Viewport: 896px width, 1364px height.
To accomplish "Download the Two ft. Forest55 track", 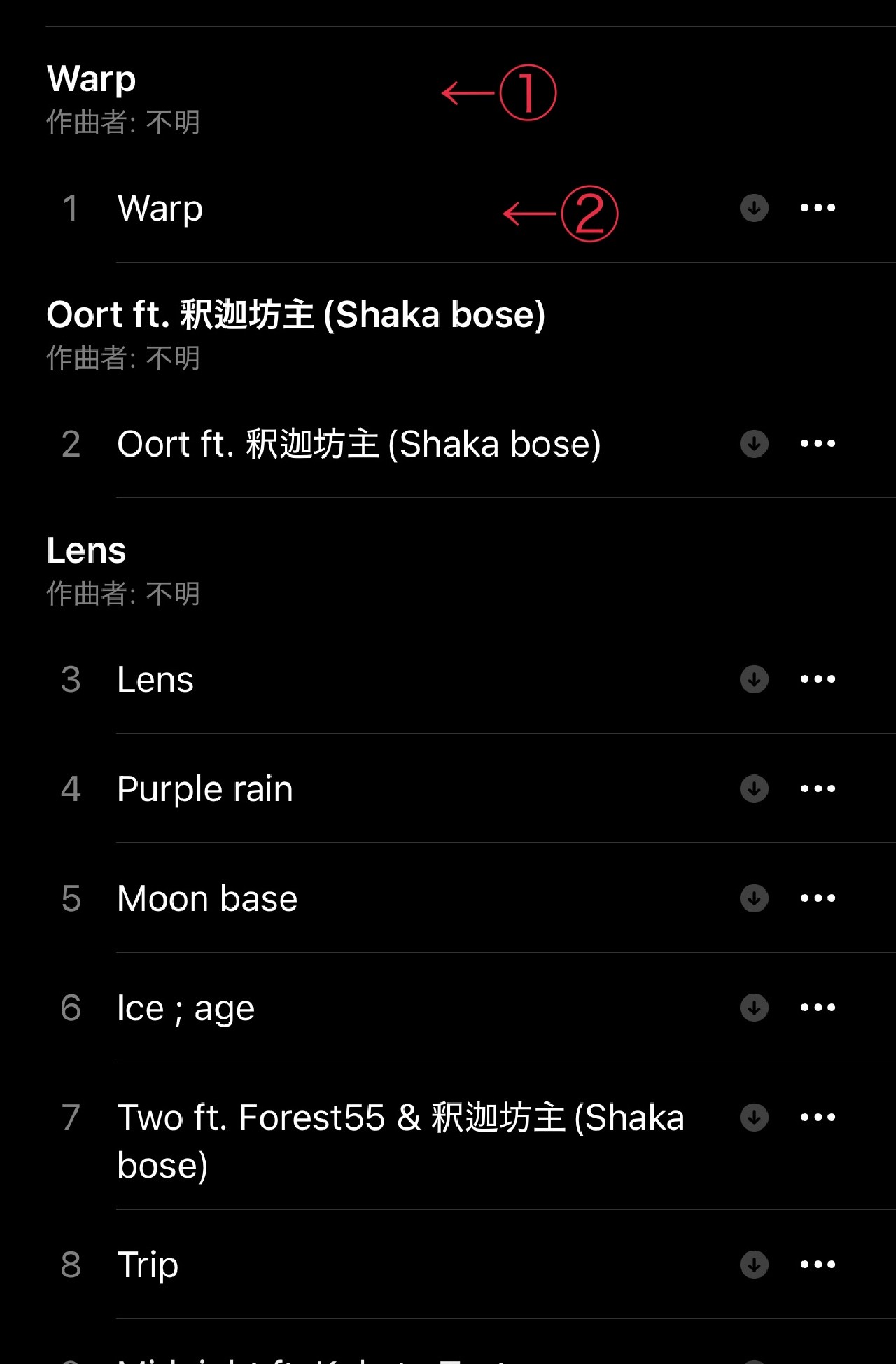I will click(754, 1118).
